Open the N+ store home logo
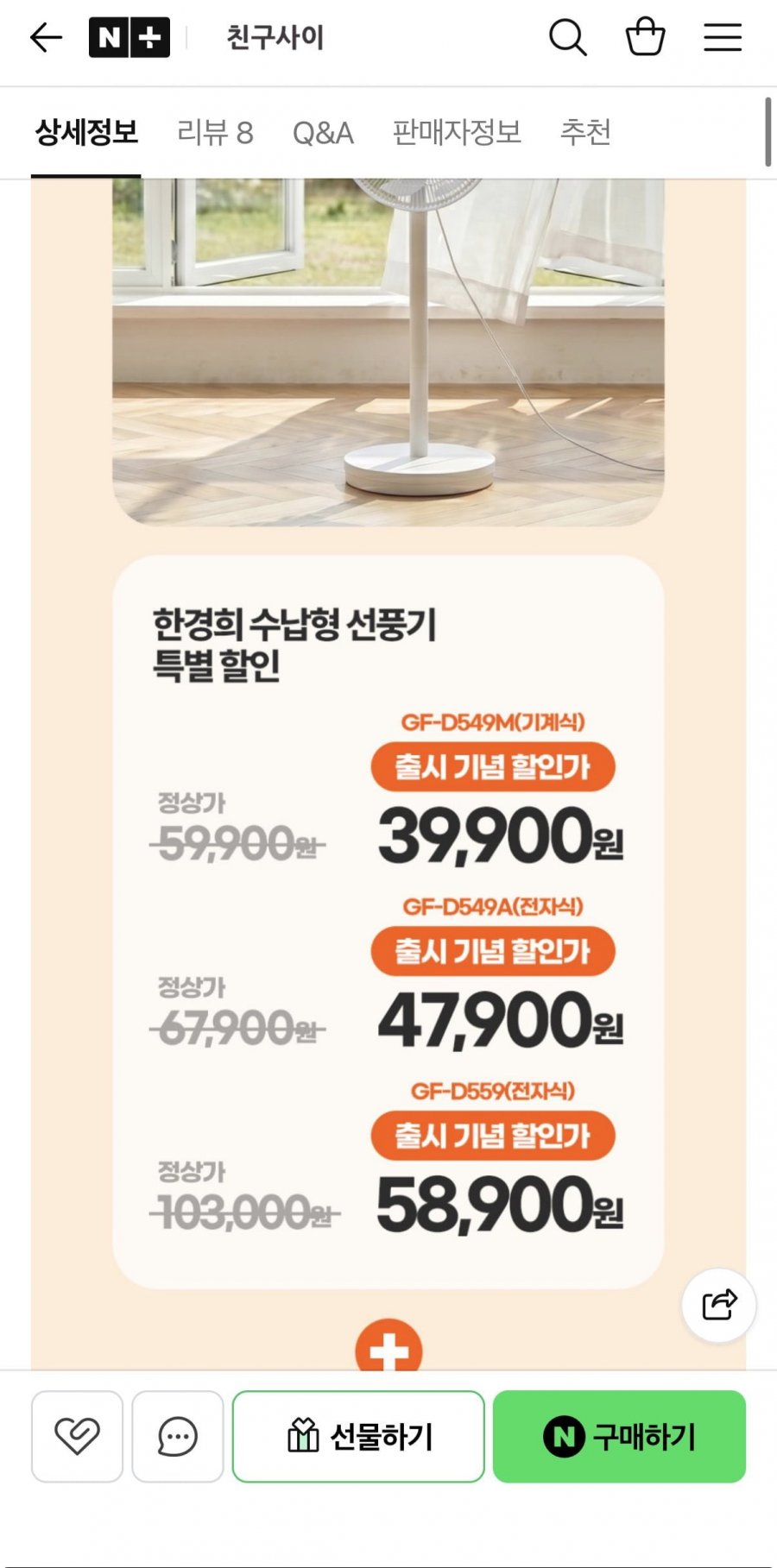Viewport: 777px width, 1568px height. [x=129, y=38]
